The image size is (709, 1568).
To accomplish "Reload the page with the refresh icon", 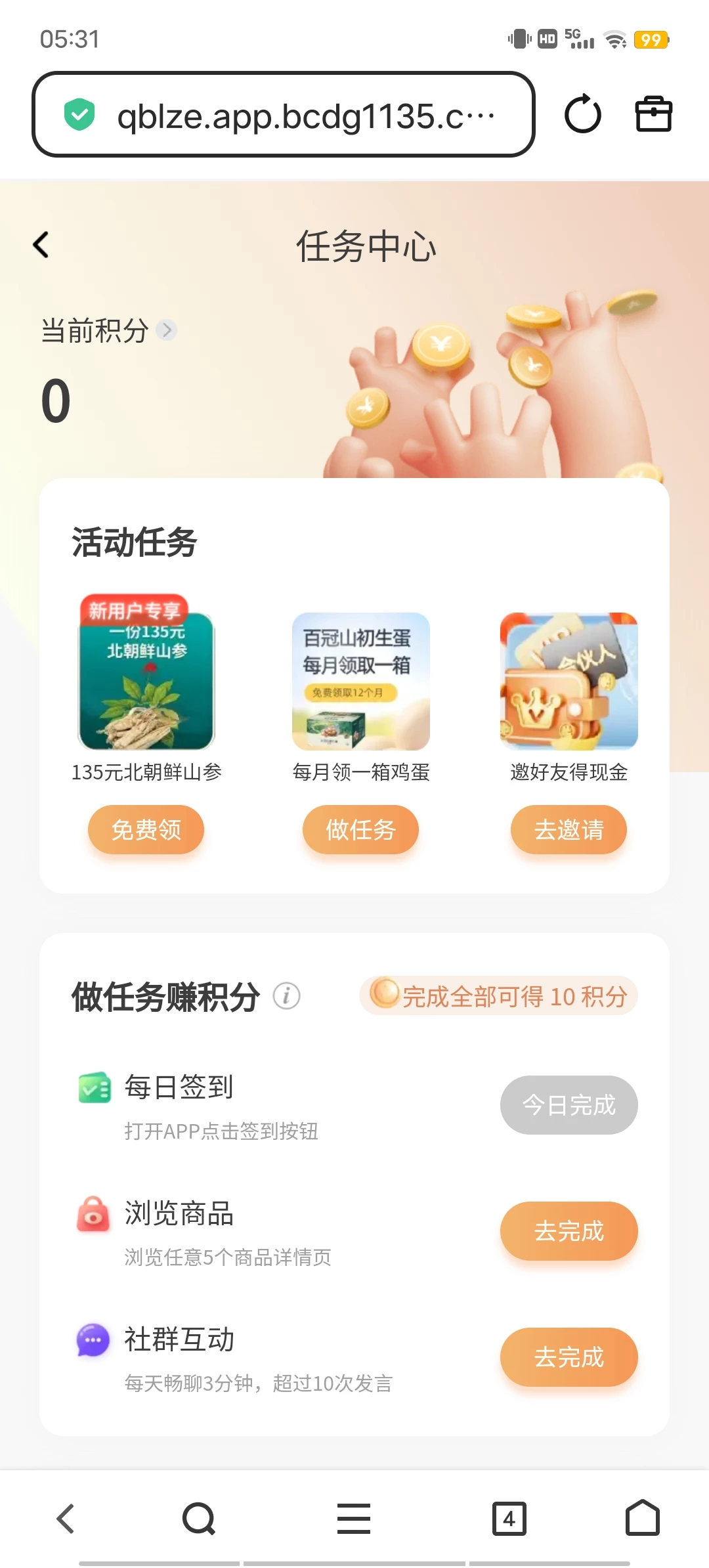I will click(584, 114).
